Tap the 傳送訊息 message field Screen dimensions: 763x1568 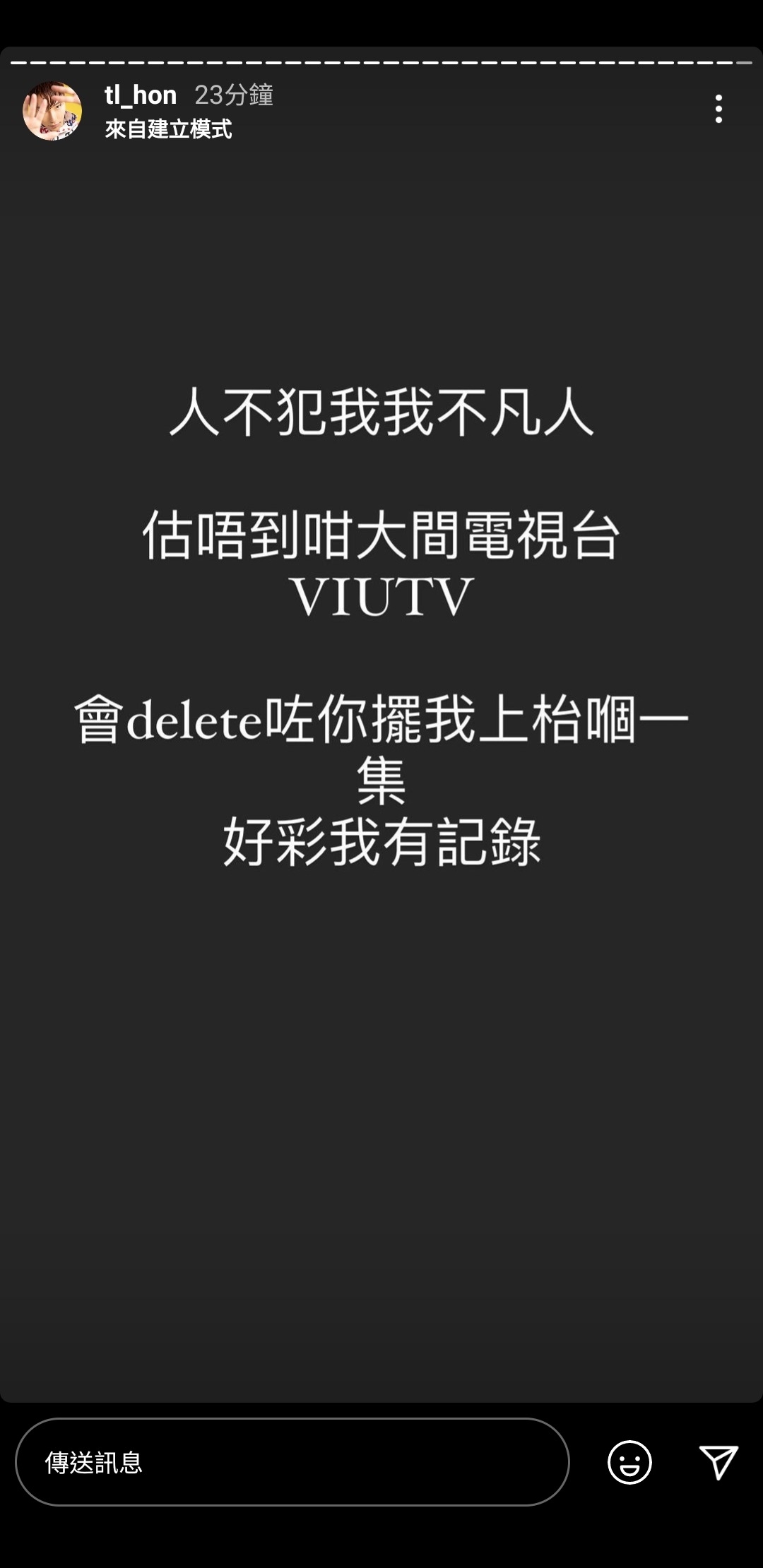pos(292,1461)
